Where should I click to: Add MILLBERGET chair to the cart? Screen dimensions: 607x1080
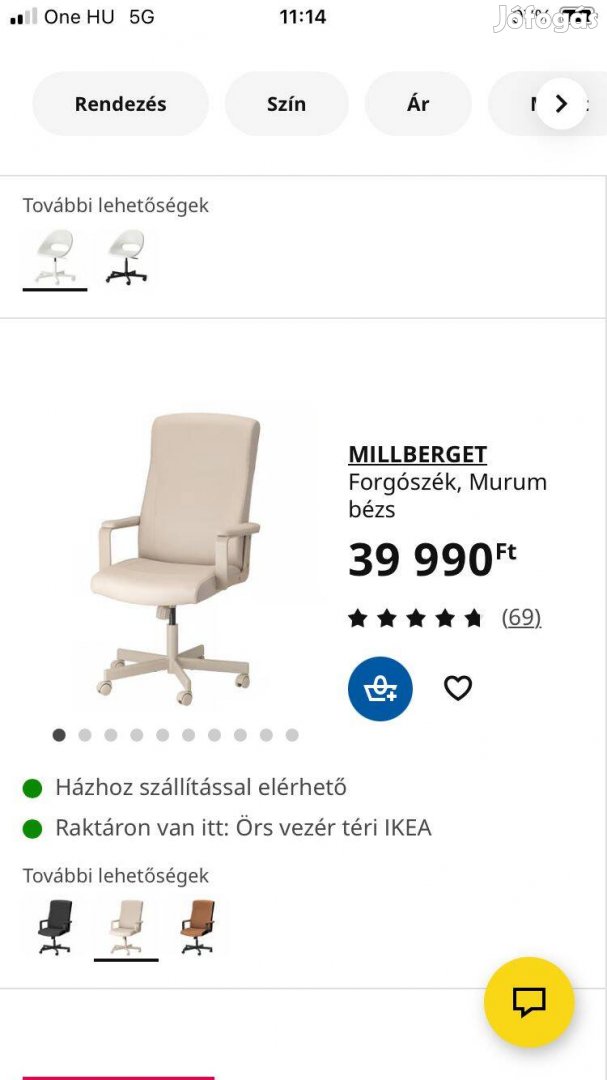coord(380,689)
